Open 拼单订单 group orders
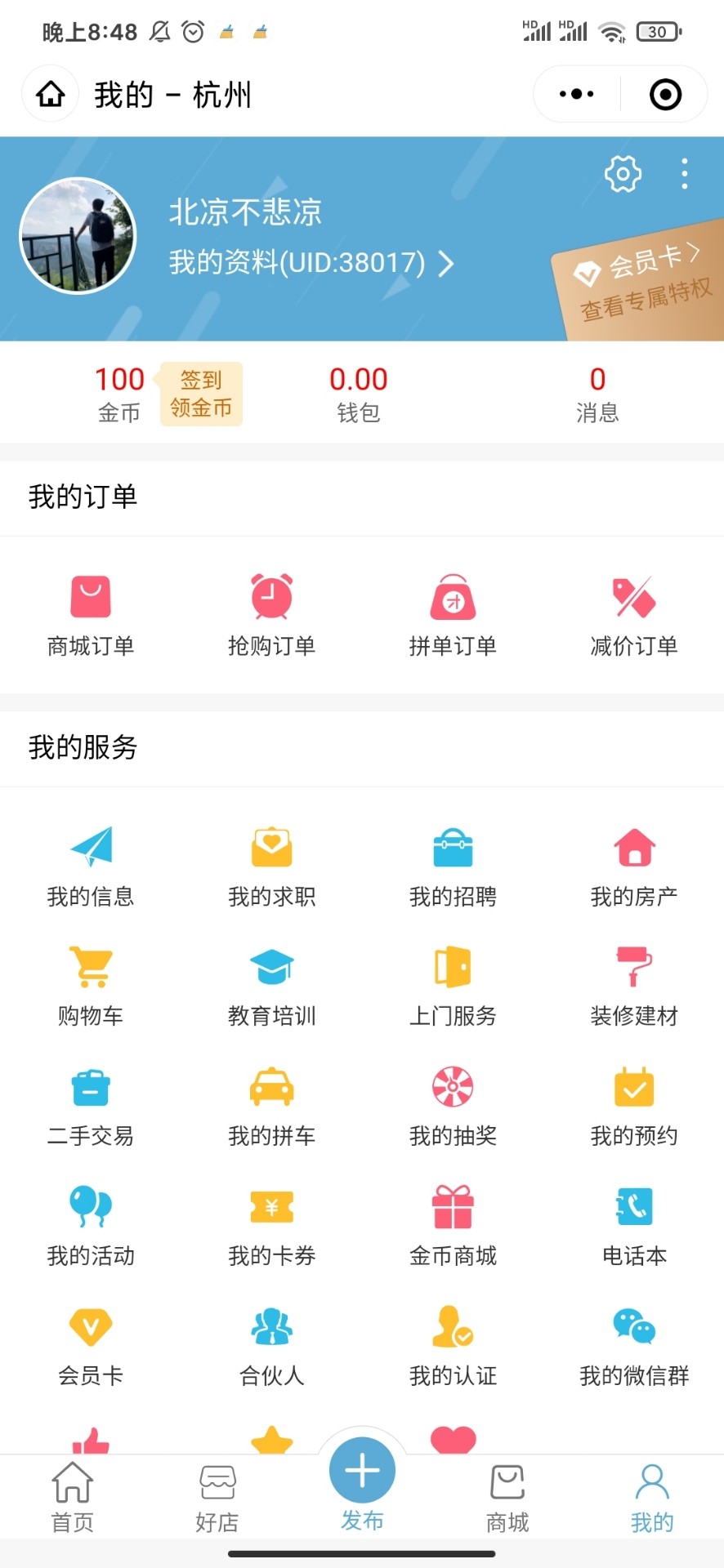 coord(453,613)
